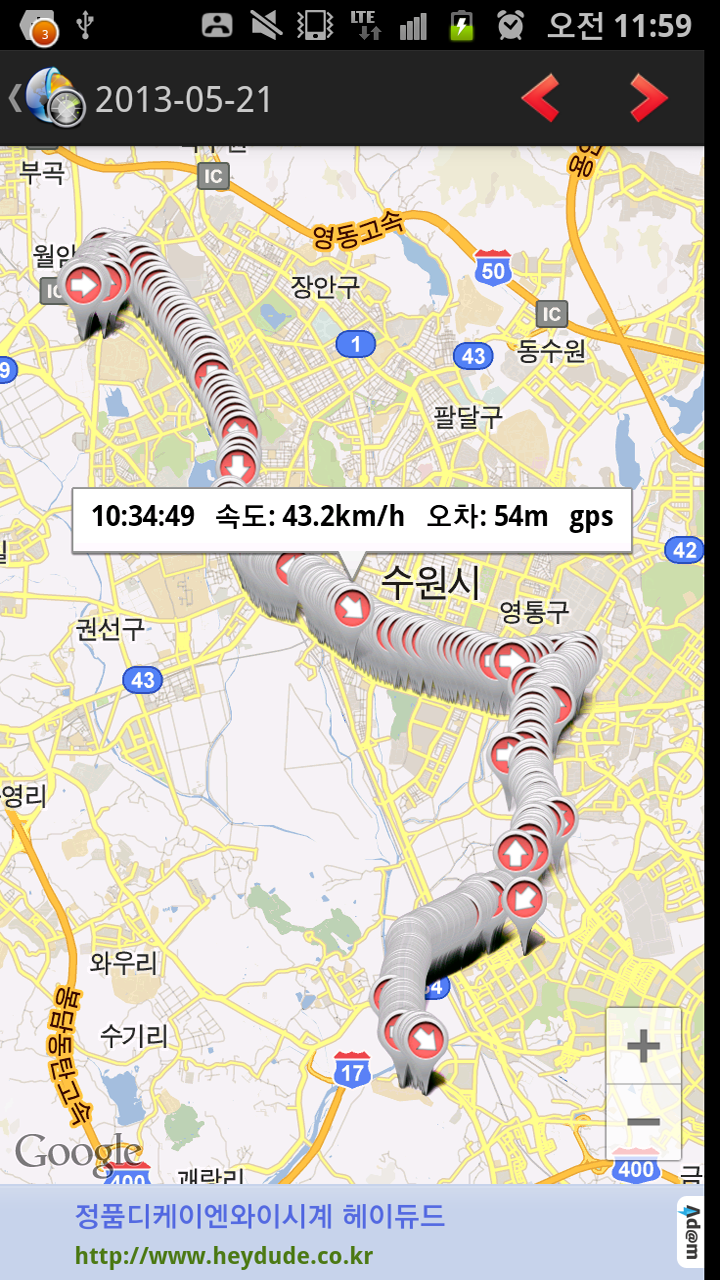
Task: Tap the right-arrow marker near 월암 IC
Action: point(84,287)
